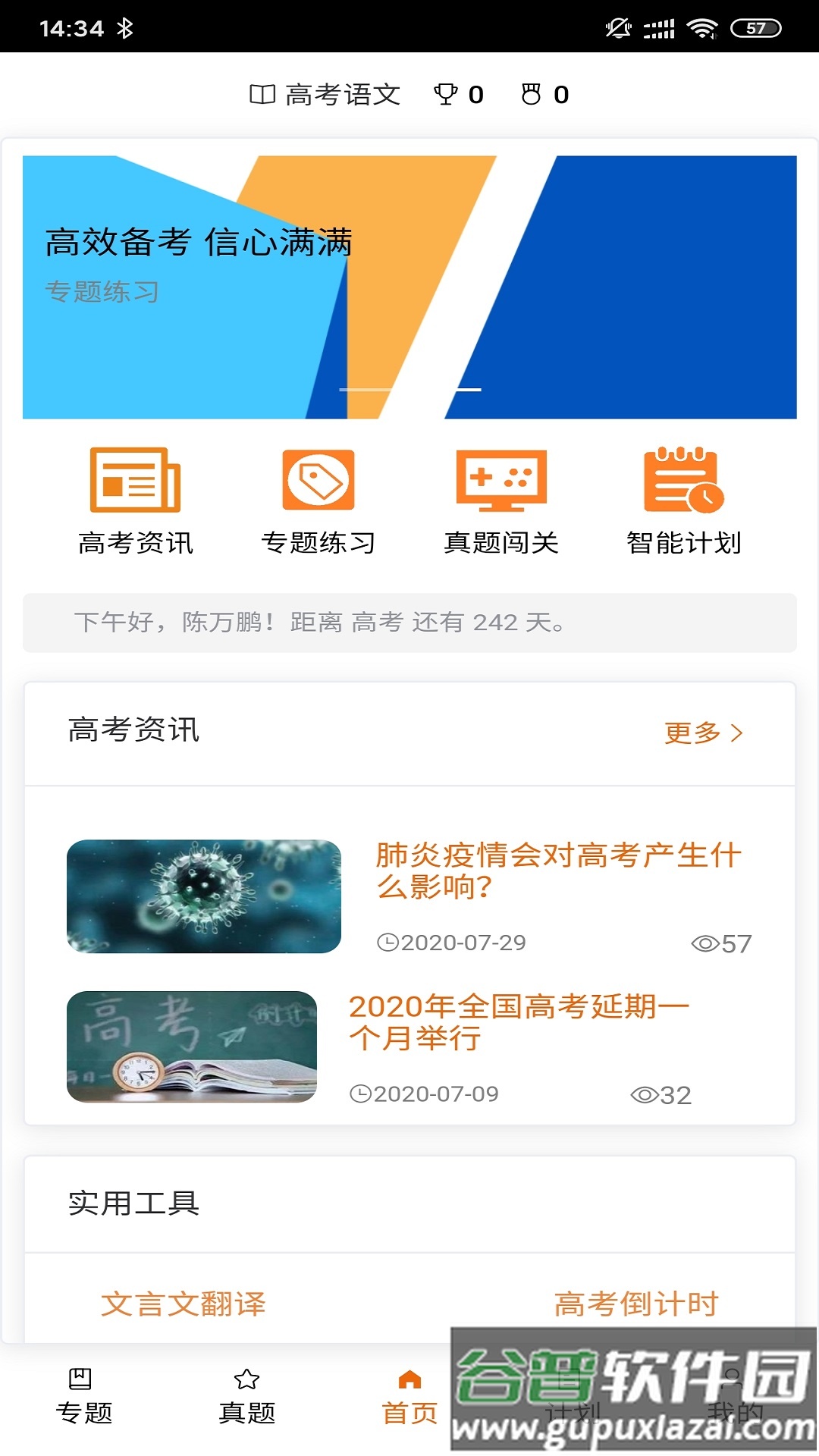Click the banner carousel page indicator
The image size is (819, 1456).
[409, 389]
